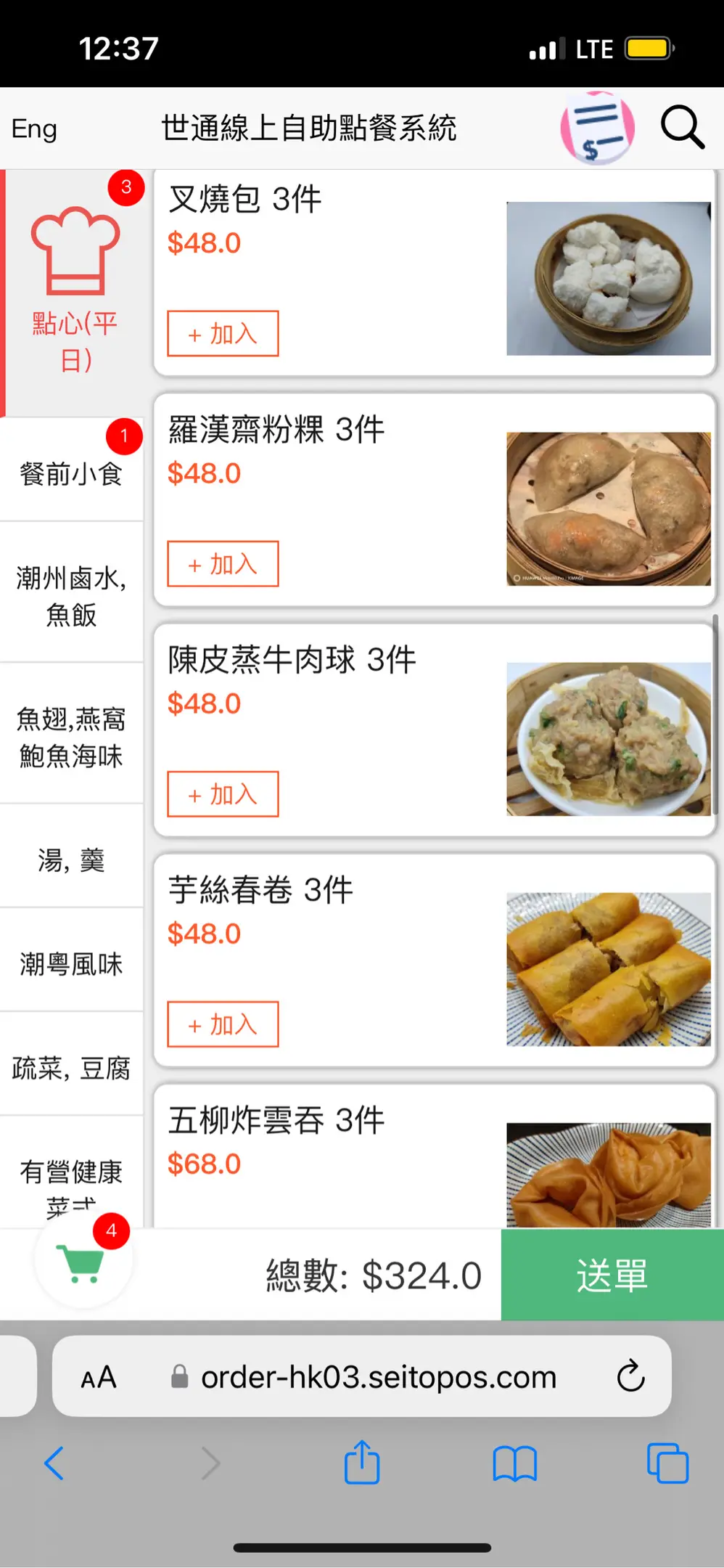724x1568 pixels.
Task: Switch to 潮粵風味 category
Action: [71, 964]
